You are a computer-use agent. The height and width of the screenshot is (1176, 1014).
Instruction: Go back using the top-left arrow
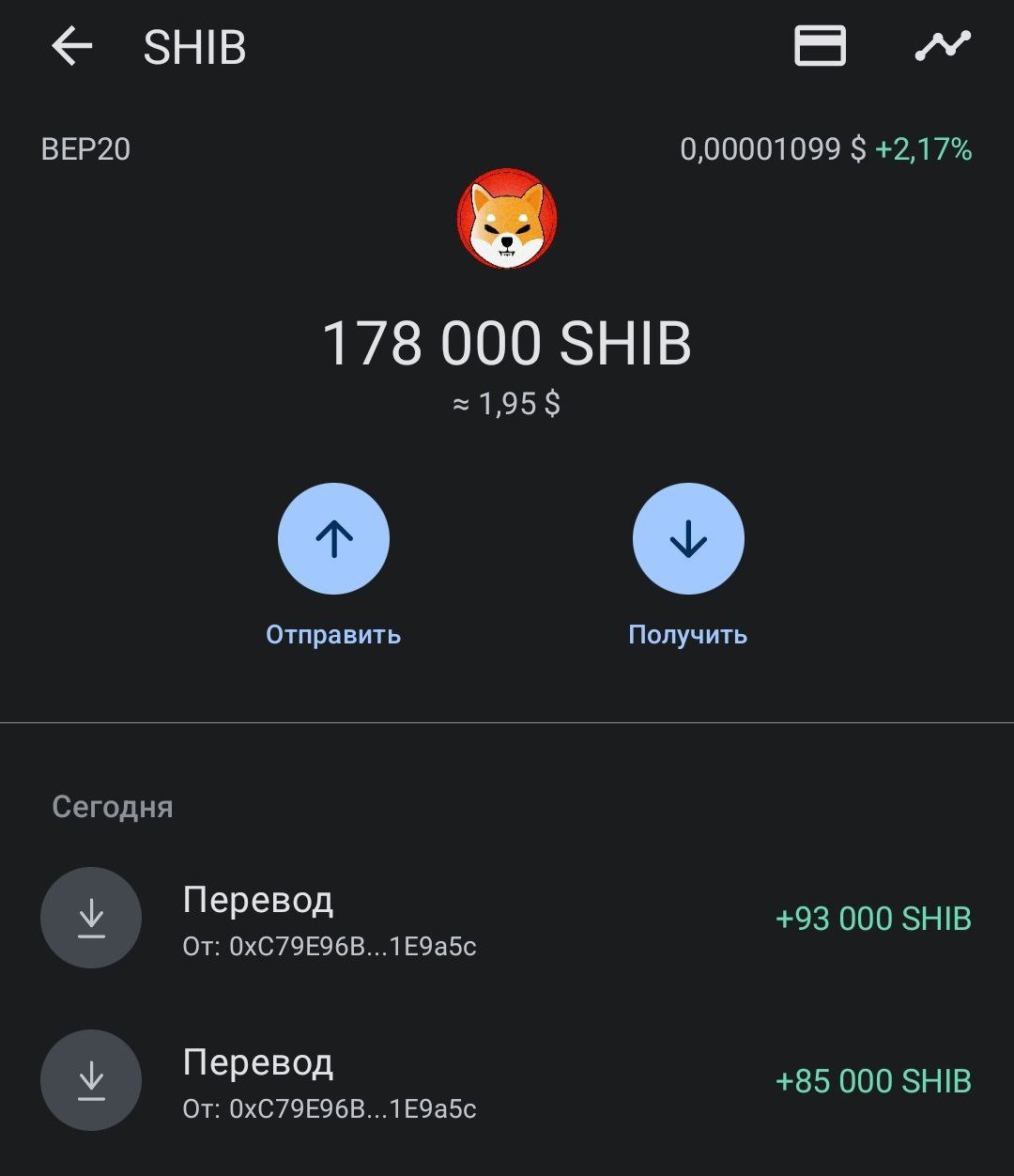click(71, 46)
